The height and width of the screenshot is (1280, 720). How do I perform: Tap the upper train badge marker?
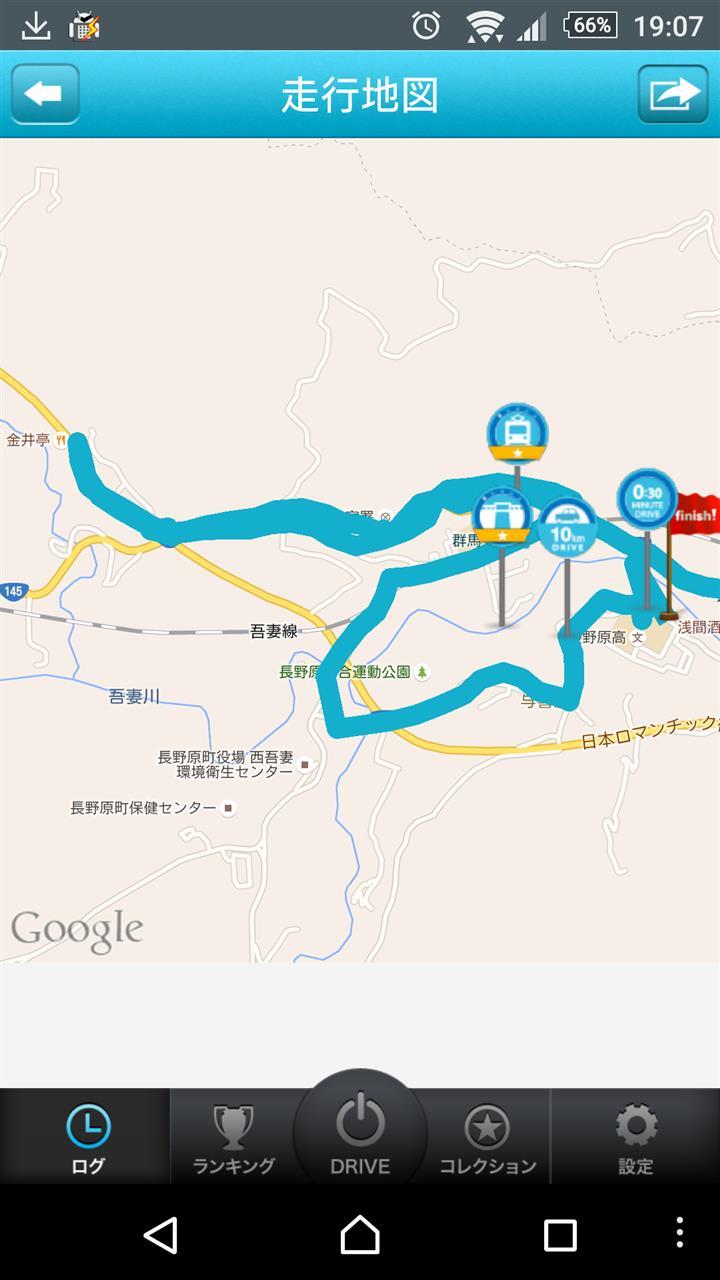(517, 432)
